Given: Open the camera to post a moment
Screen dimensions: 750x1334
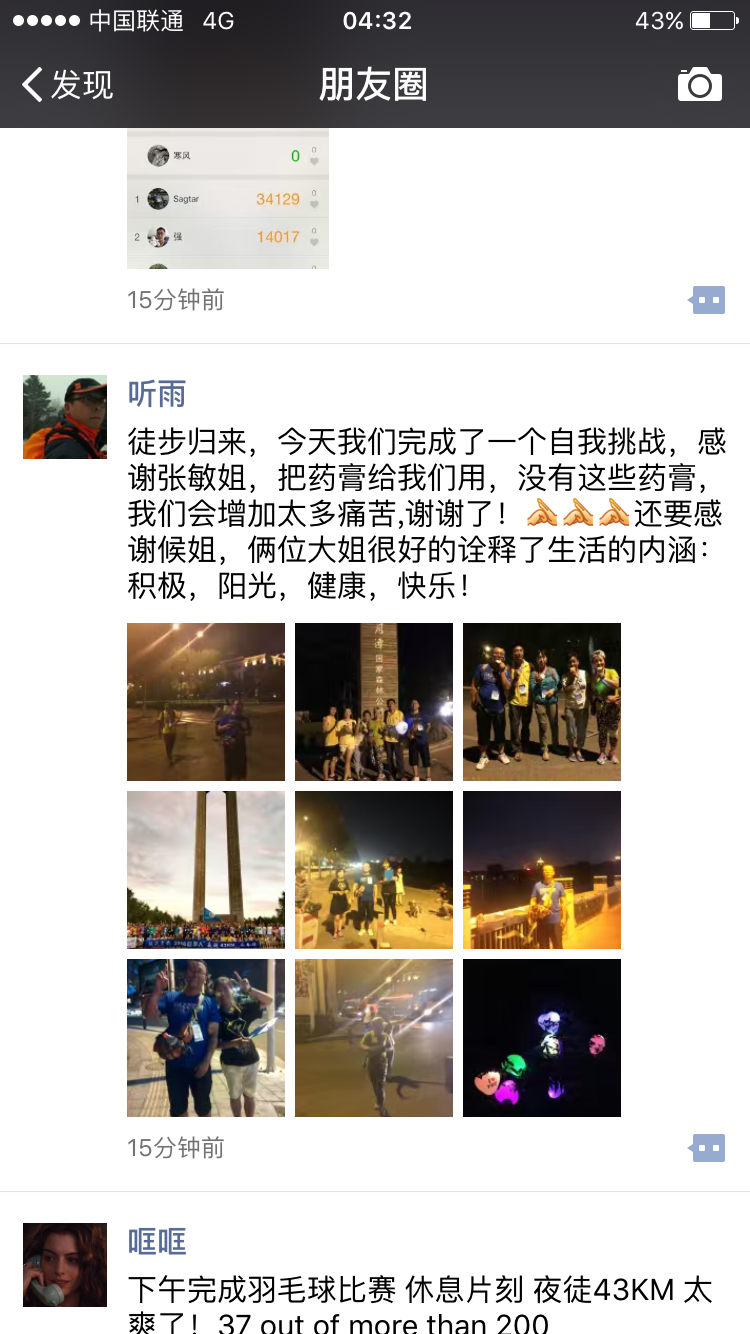Looking at the screenshot, I should [x=700, y=85].
